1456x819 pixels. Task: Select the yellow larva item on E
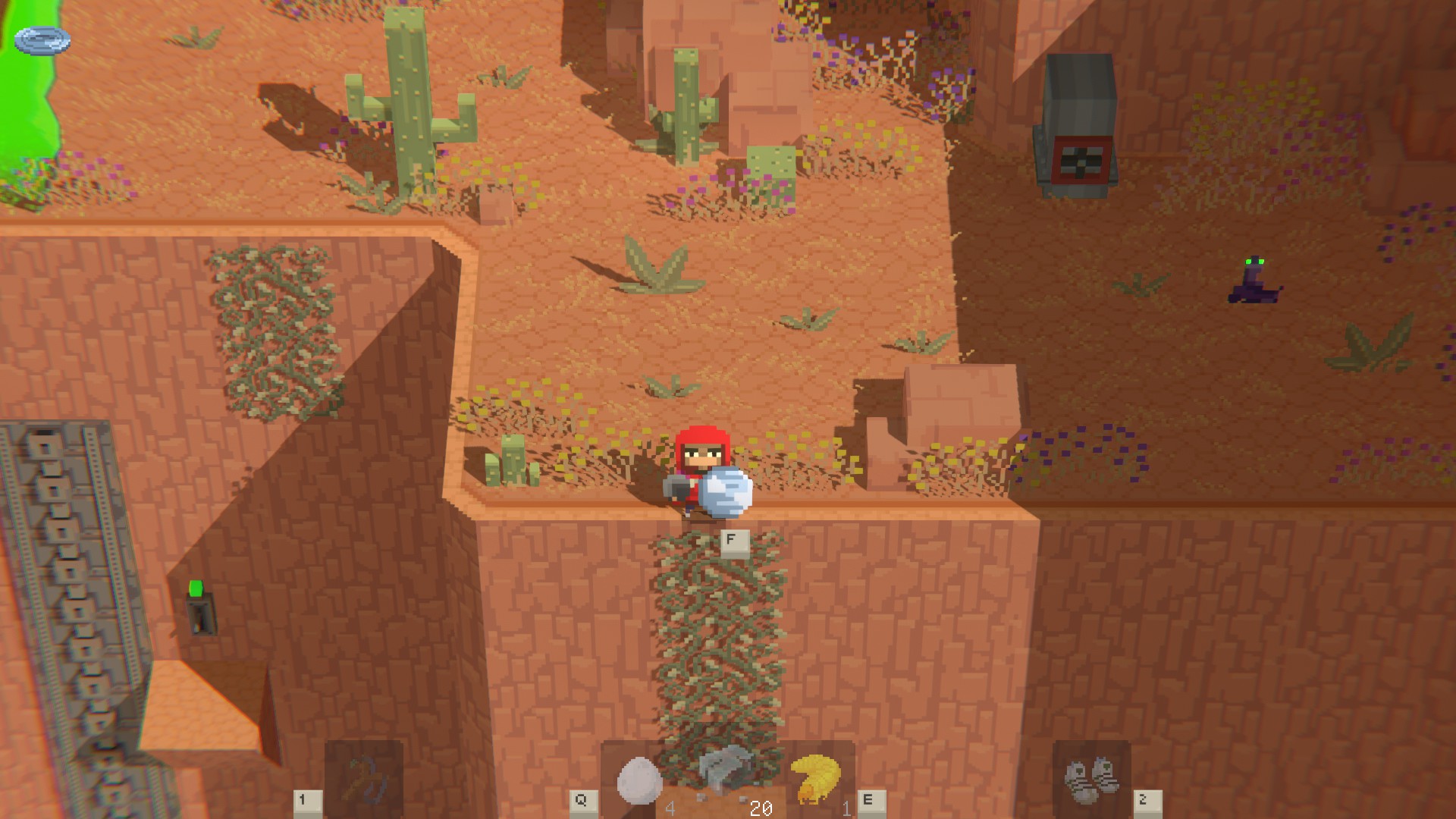click(816, 778)
